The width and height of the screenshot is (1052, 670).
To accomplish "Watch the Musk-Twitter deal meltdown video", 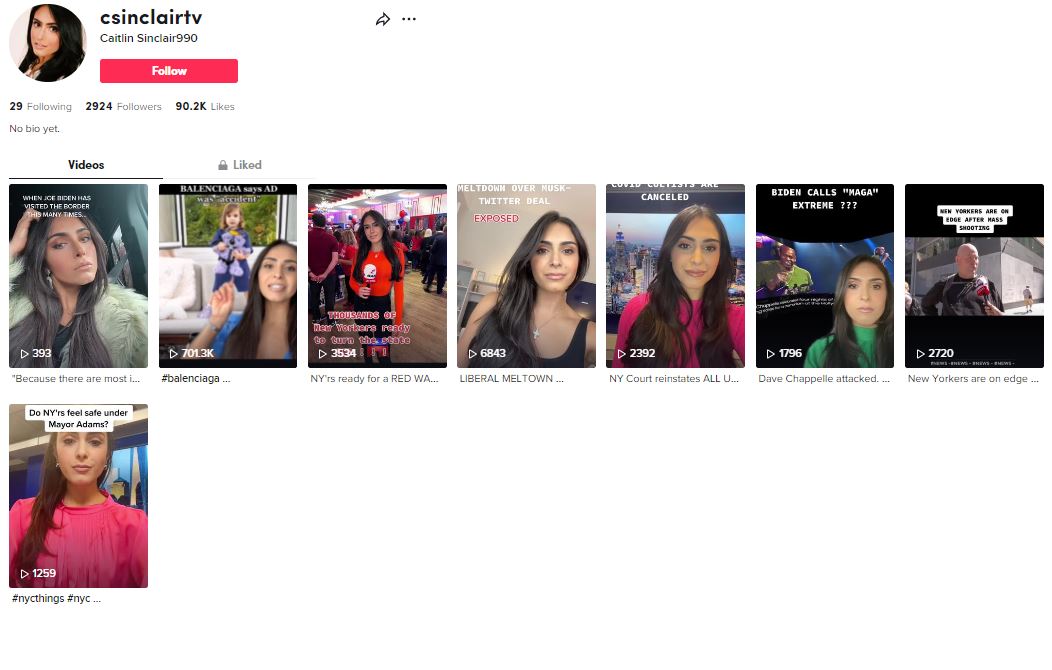I will (526, 276).
